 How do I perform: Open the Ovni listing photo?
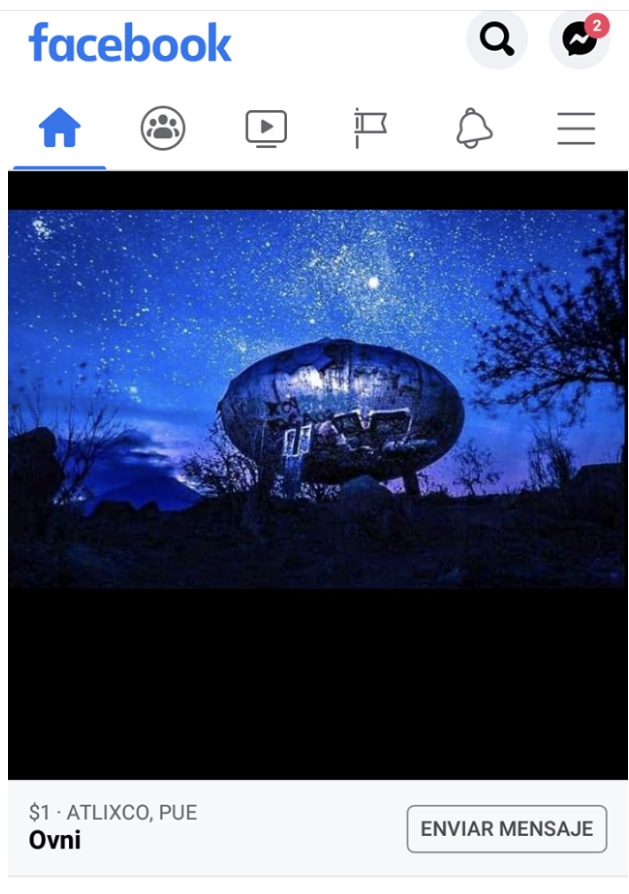coord(317,400)
